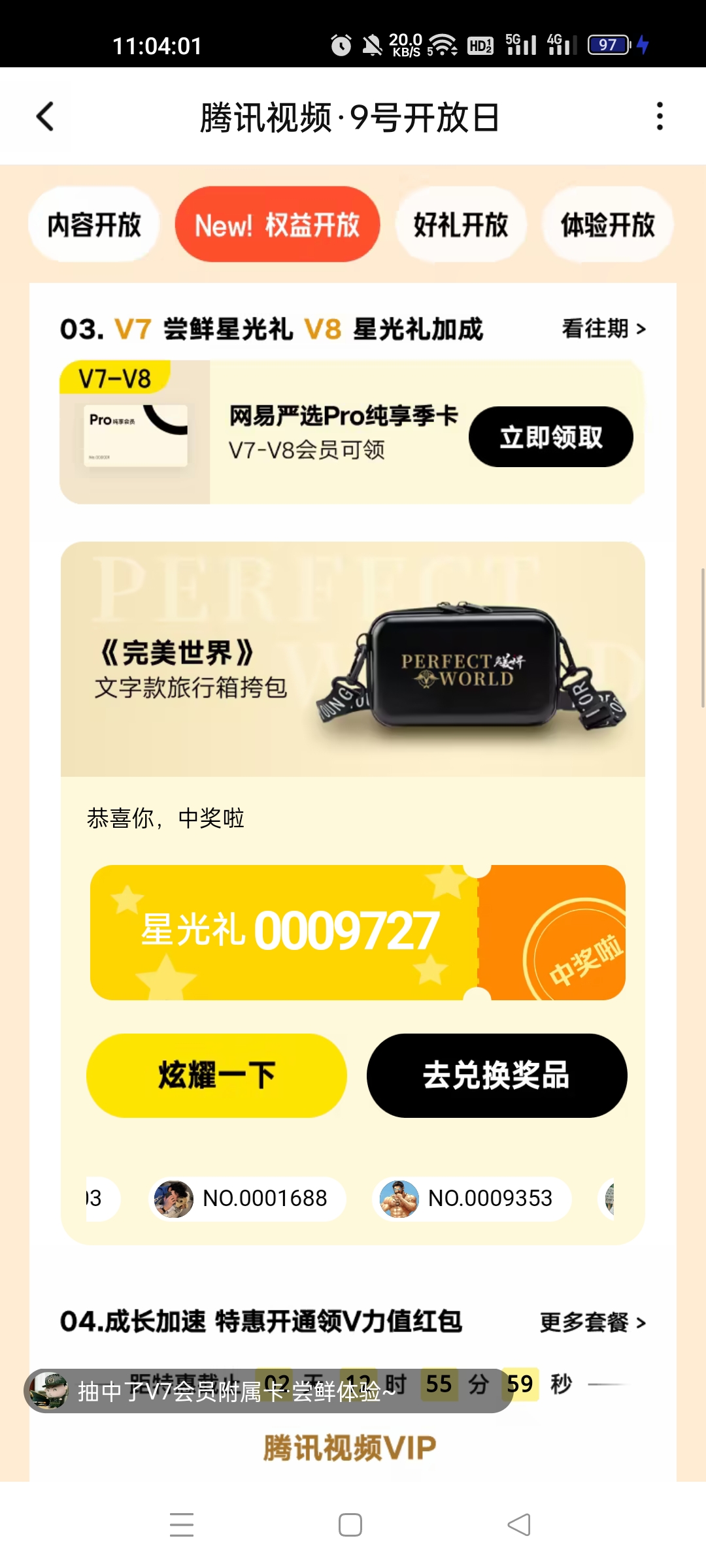706x1568 pixels.
Task: Tap 立即领取 for the 网易严选Pro季卡
Action: point(550,437)
